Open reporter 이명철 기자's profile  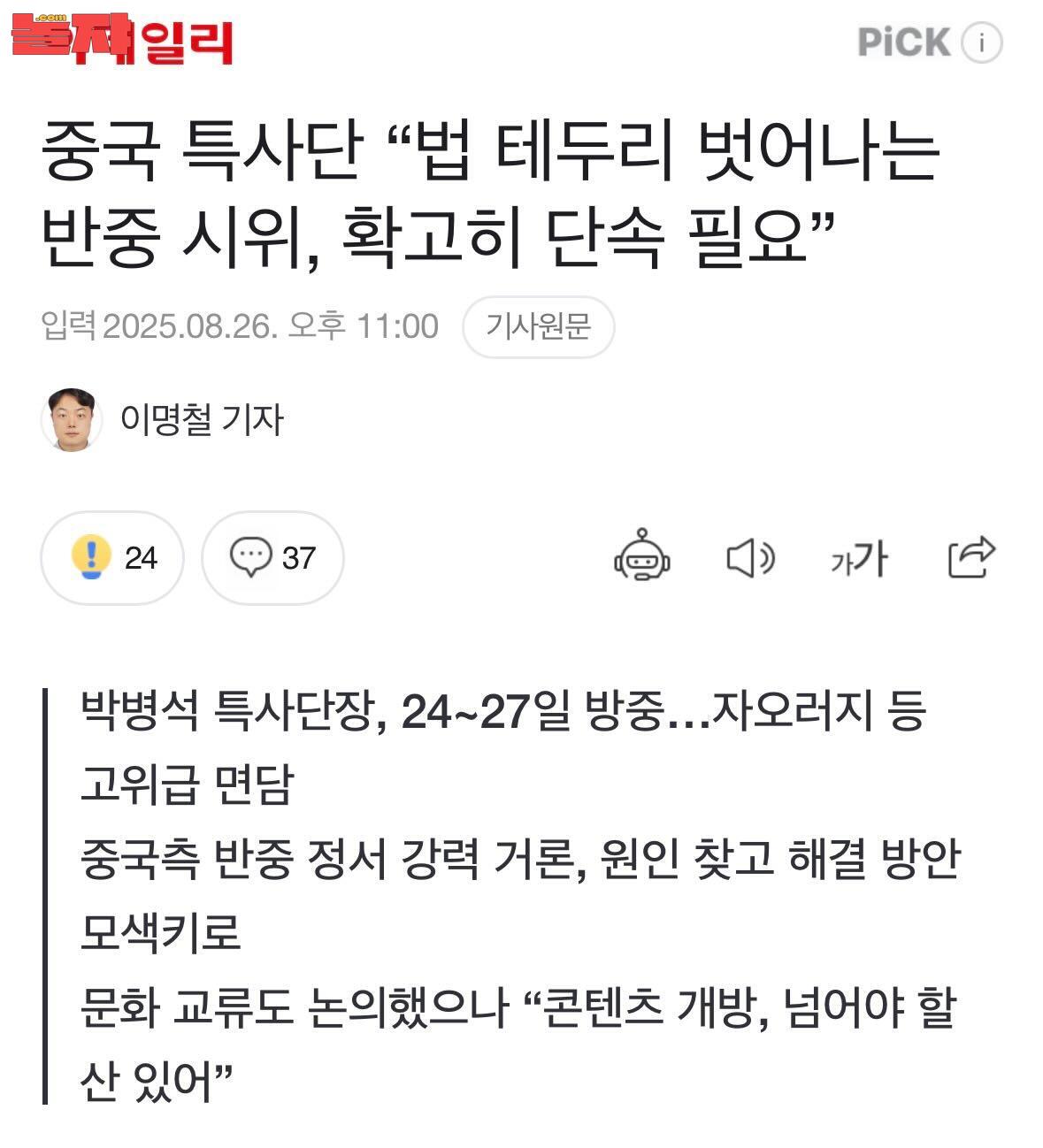(202, 419)
